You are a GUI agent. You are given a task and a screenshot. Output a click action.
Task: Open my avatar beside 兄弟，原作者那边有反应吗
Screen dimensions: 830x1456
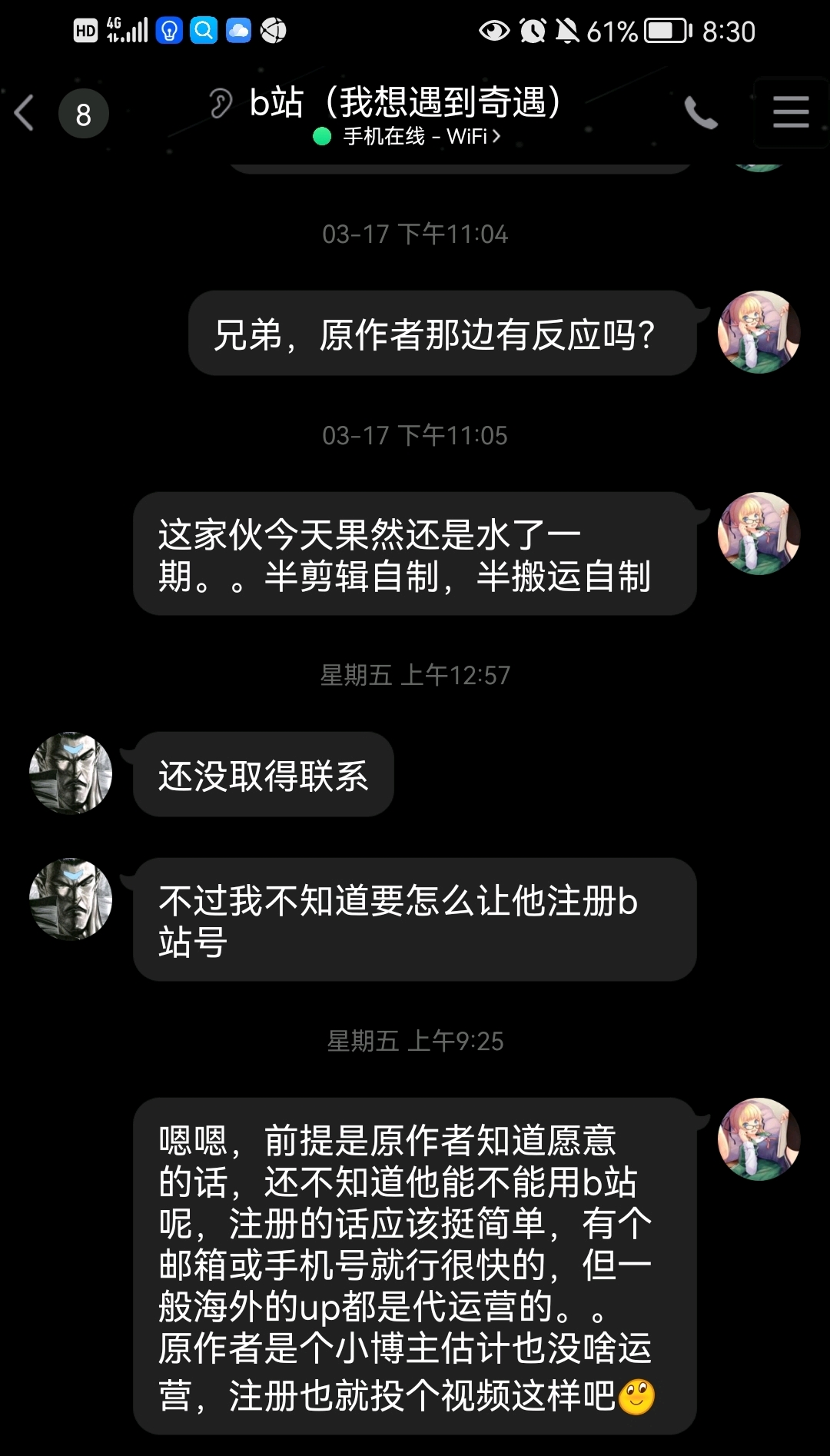[759, 332]
